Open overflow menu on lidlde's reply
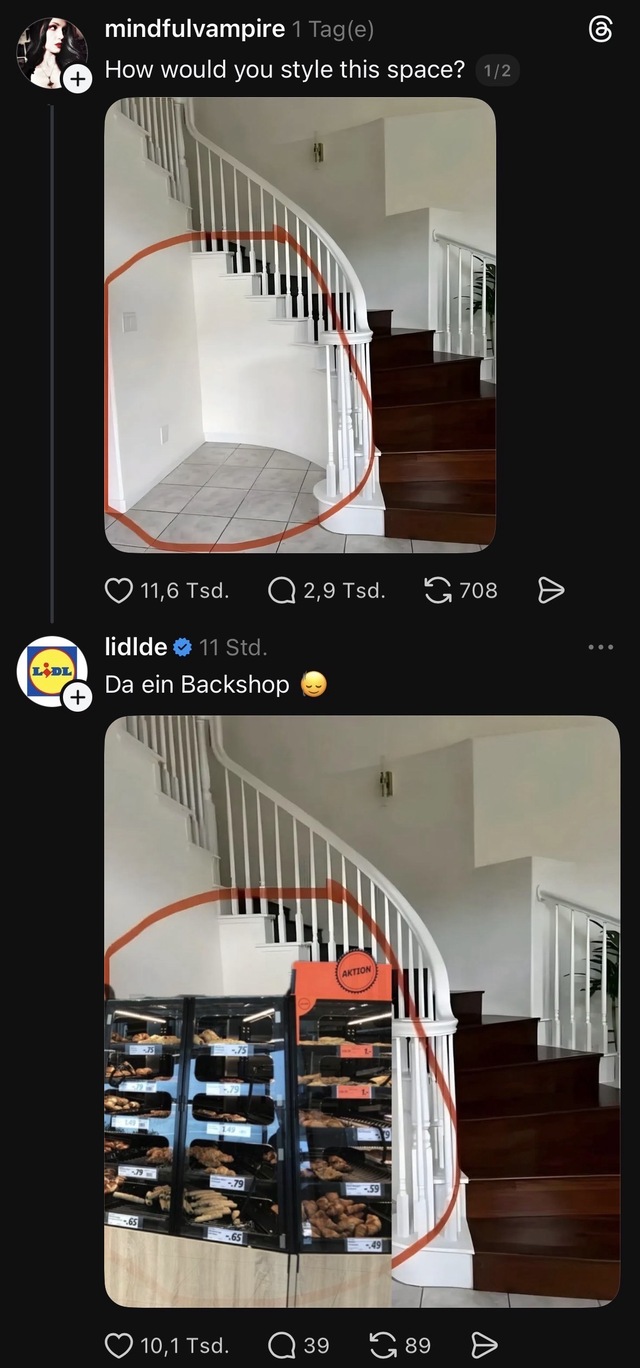Viewport: 640px width, 1368px height. pyautogui.click(x=600, y=648)
